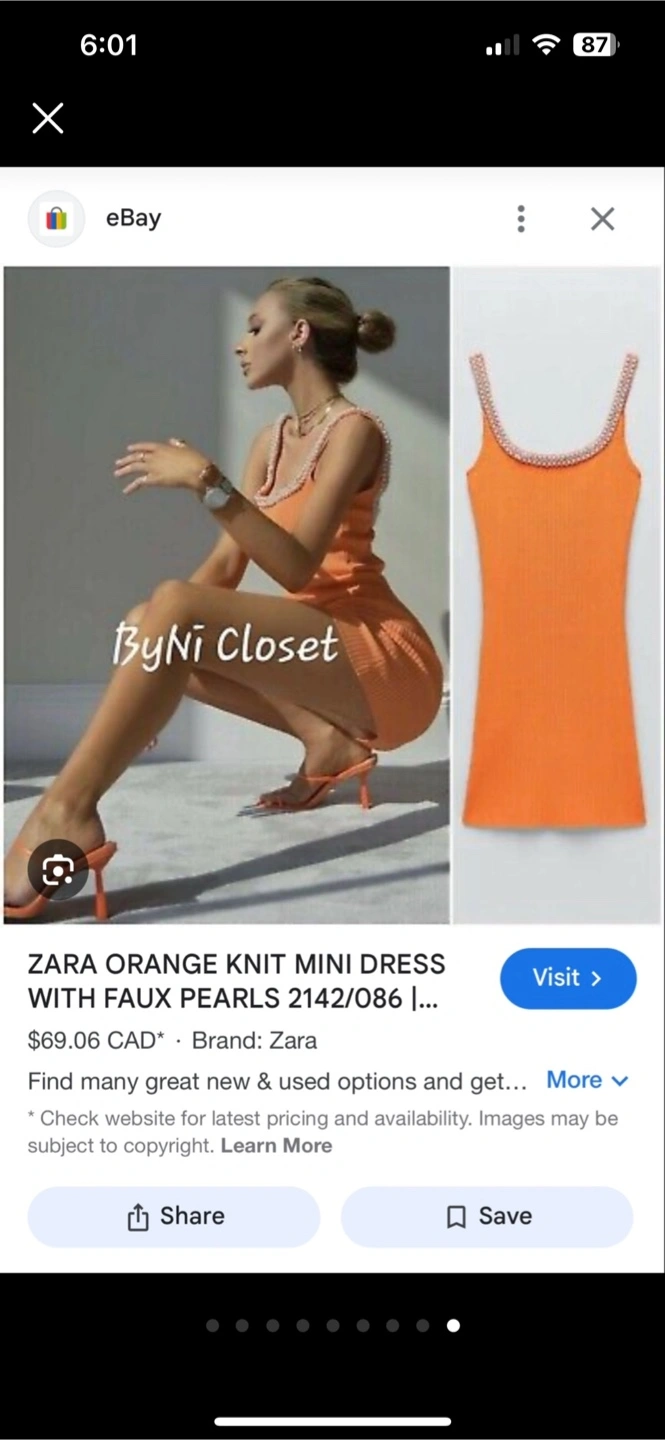Visit the eBay listing page
Viewport: 665px width, 1440px height.
point(567,978)
